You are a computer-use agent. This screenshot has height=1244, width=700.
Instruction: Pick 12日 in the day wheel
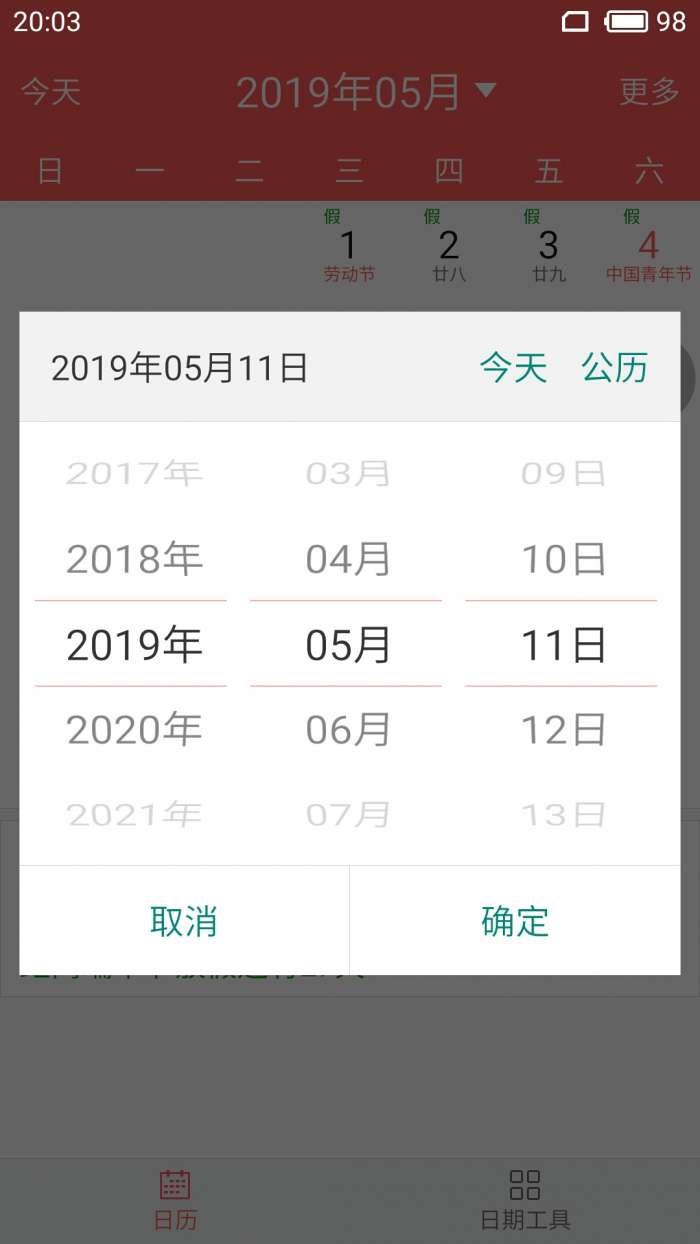(563, 731)
